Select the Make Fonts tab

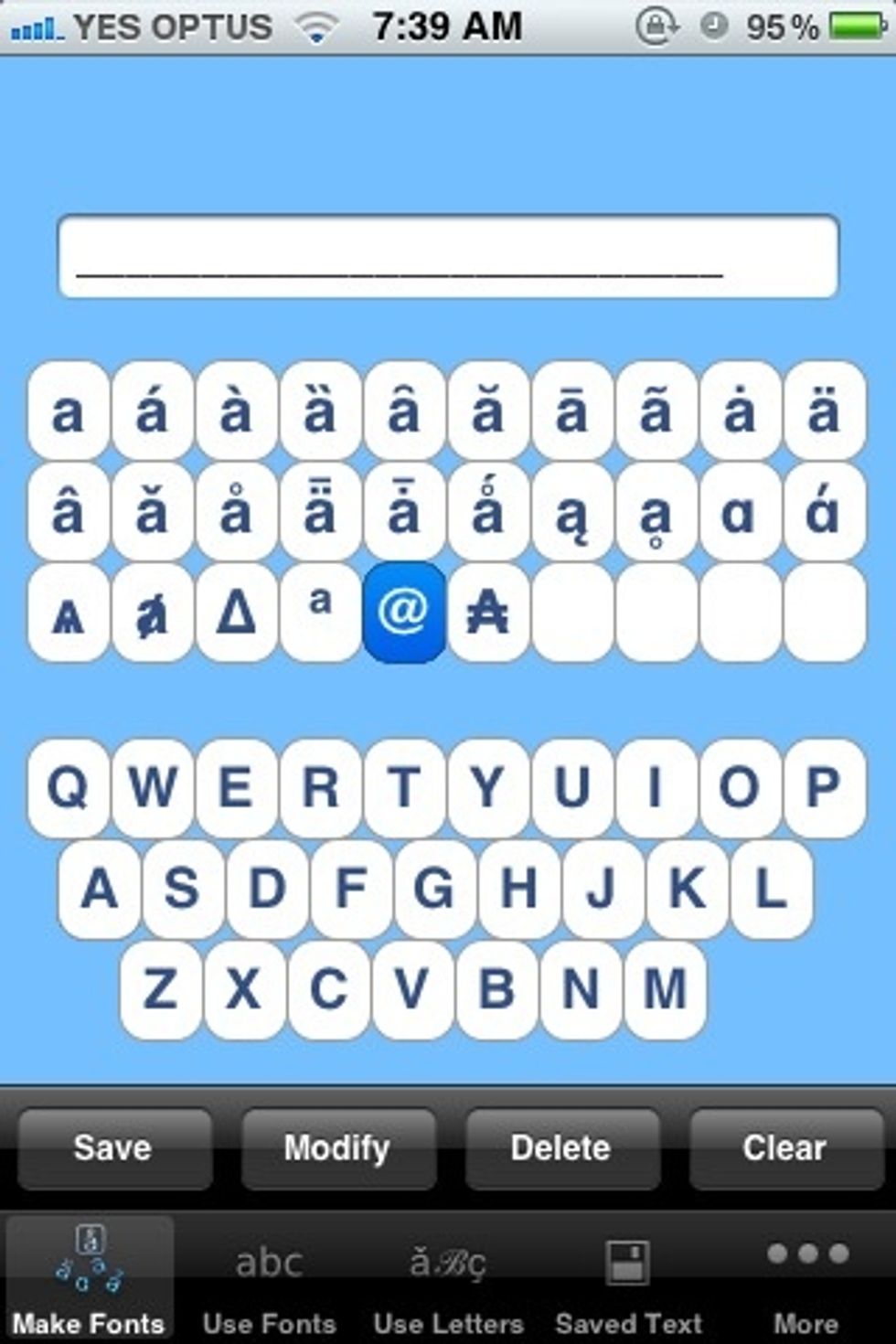[89, 1282]
